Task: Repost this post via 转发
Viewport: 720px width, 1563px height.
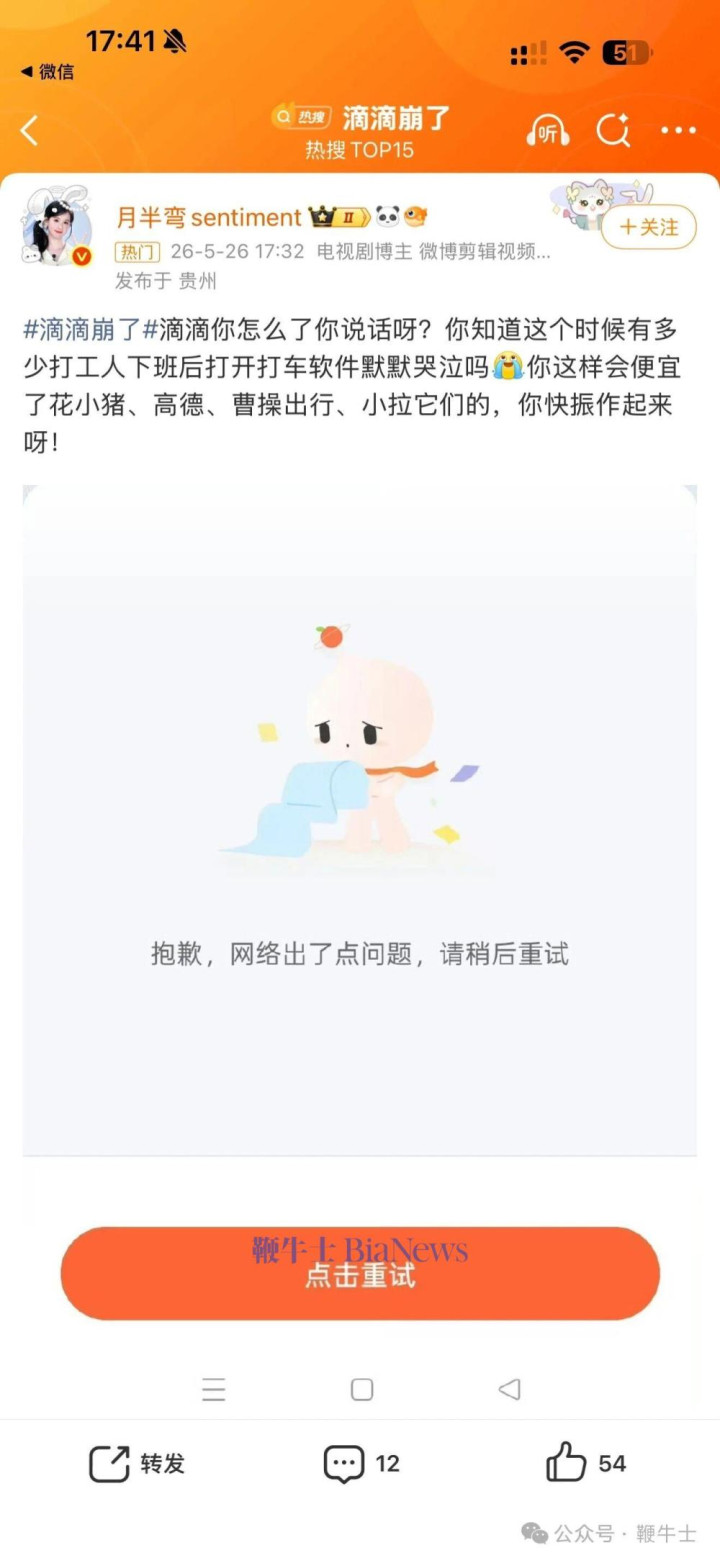Action: coord(138,1464)
